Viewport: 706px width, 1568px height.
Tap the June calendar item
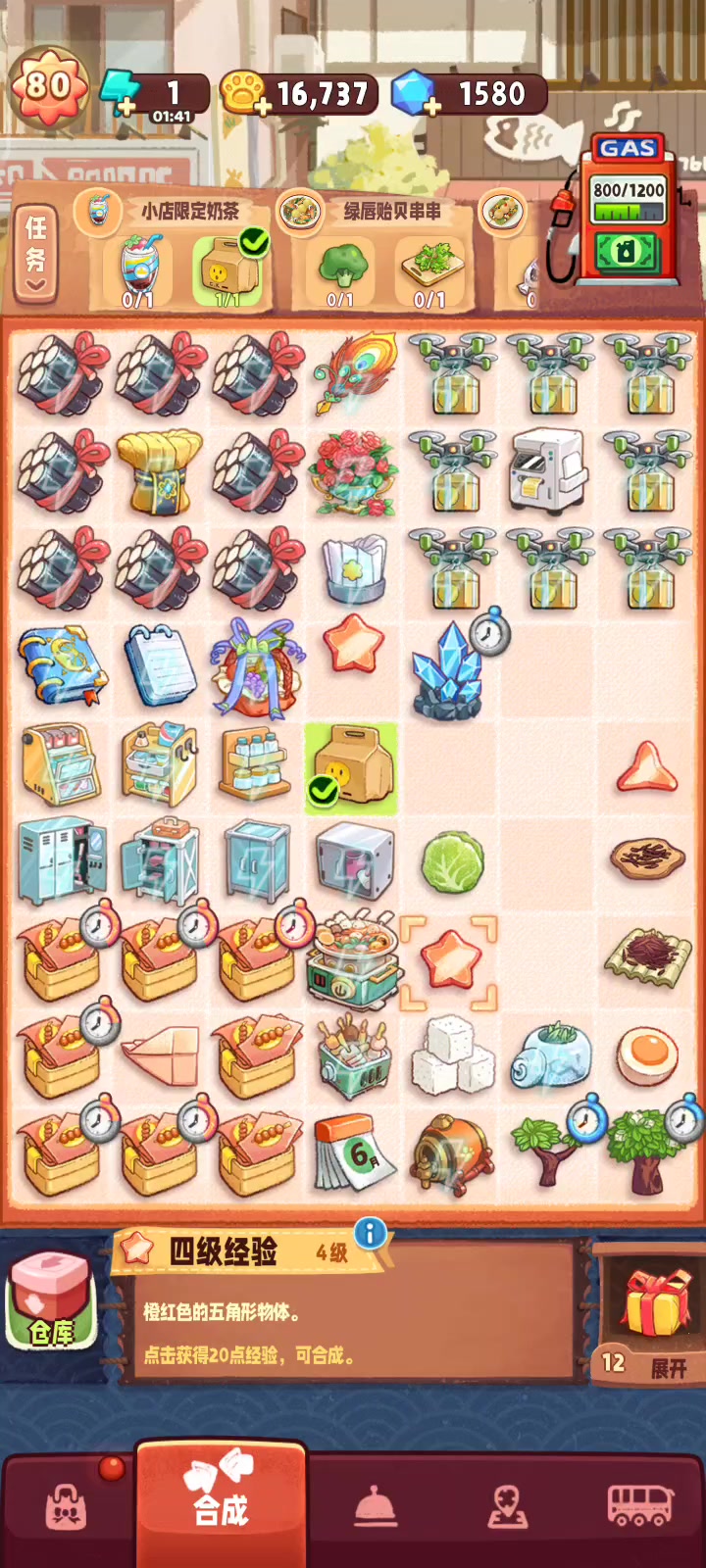pos(353,1153)
